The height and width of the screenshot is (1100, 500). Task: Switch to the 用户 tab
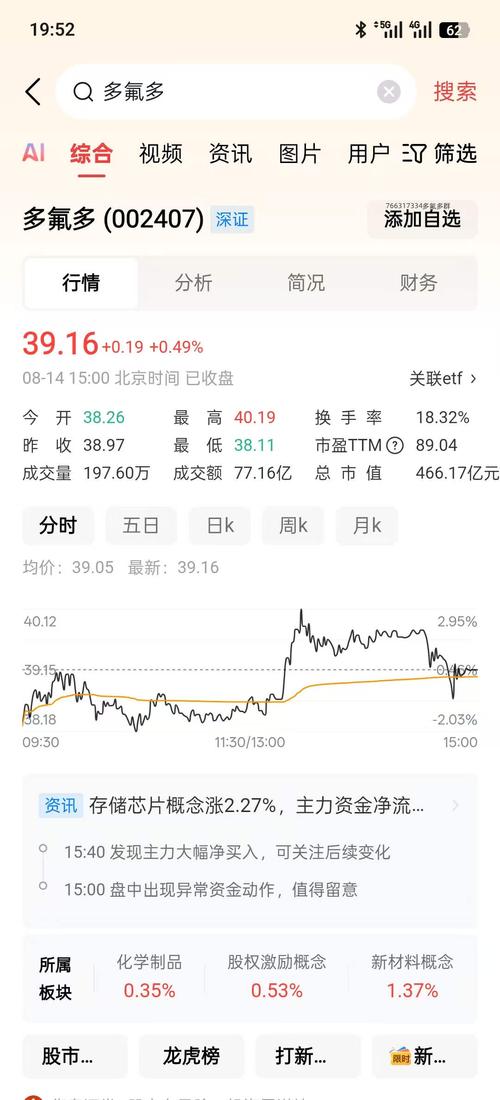click(x=369, y=153)
